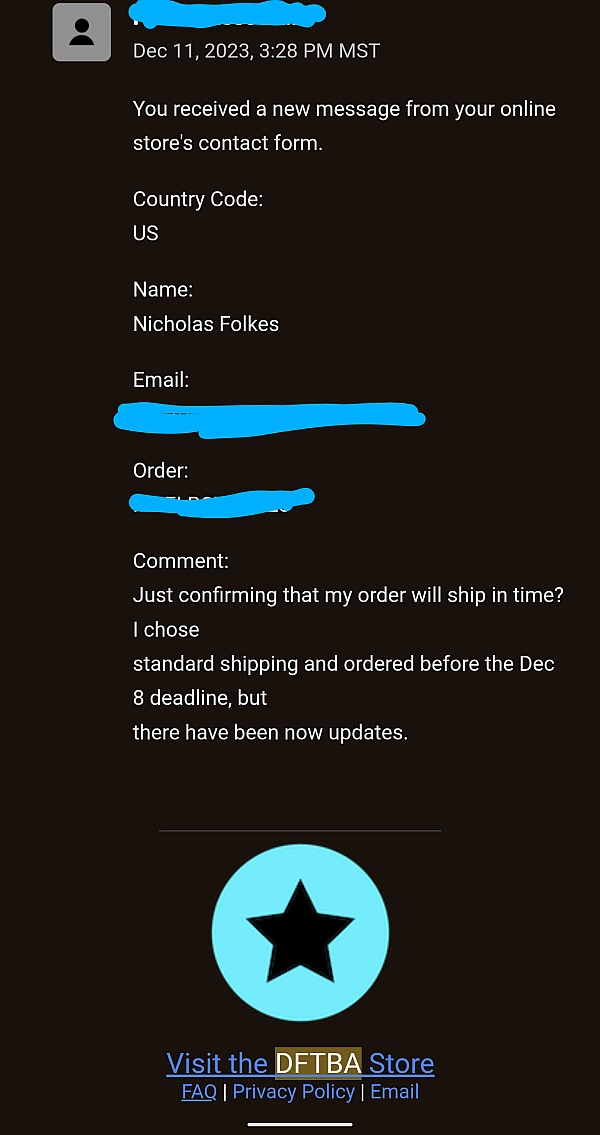Image resolution: width=600 pixels, height=1135 pixels.
Task: Open the Privacy Policy link
Action: click(x=294, y=1092)
